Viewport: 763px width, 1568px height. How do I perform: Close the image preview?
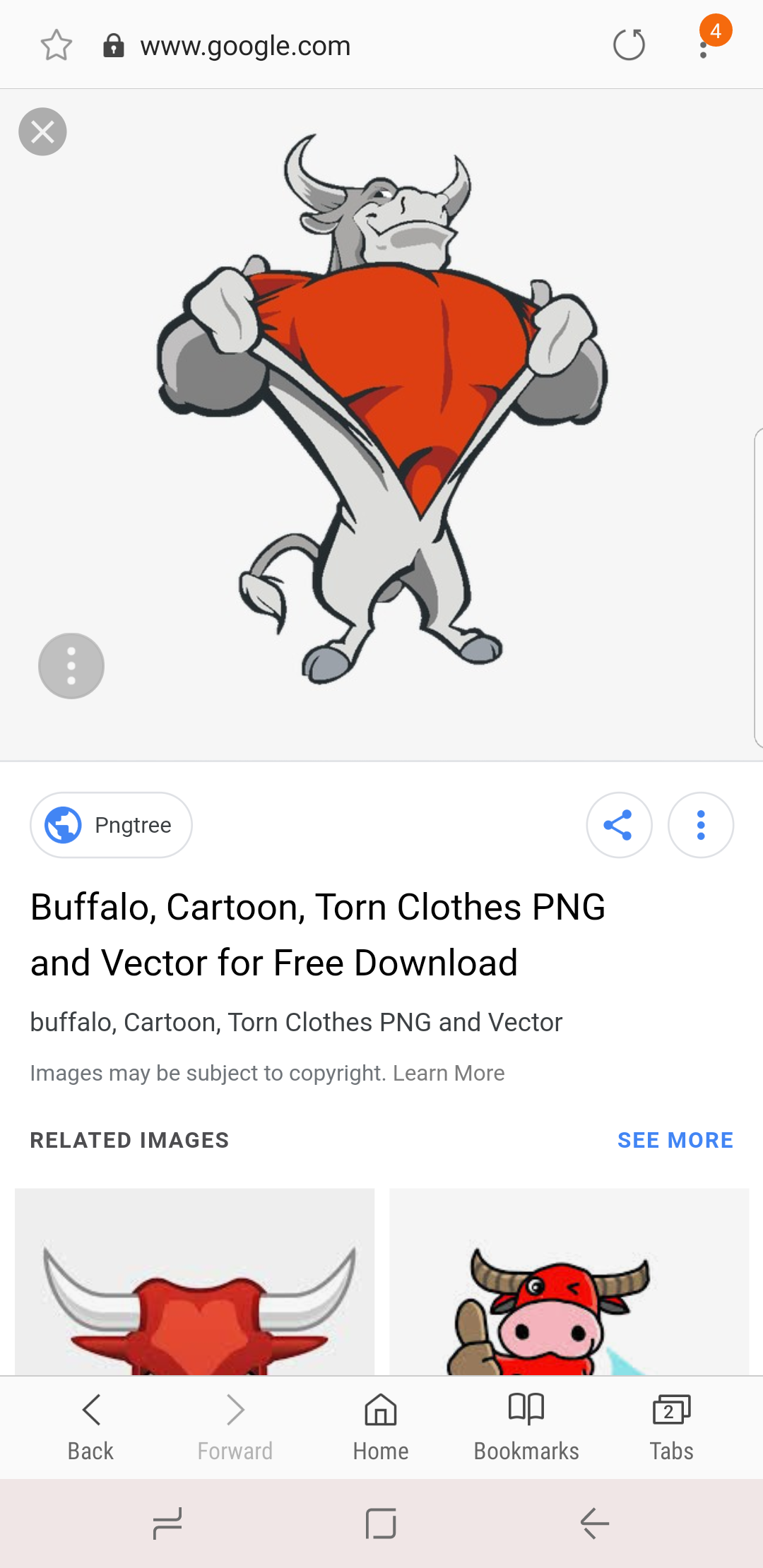pyautogui.click(x=42, y=131)
